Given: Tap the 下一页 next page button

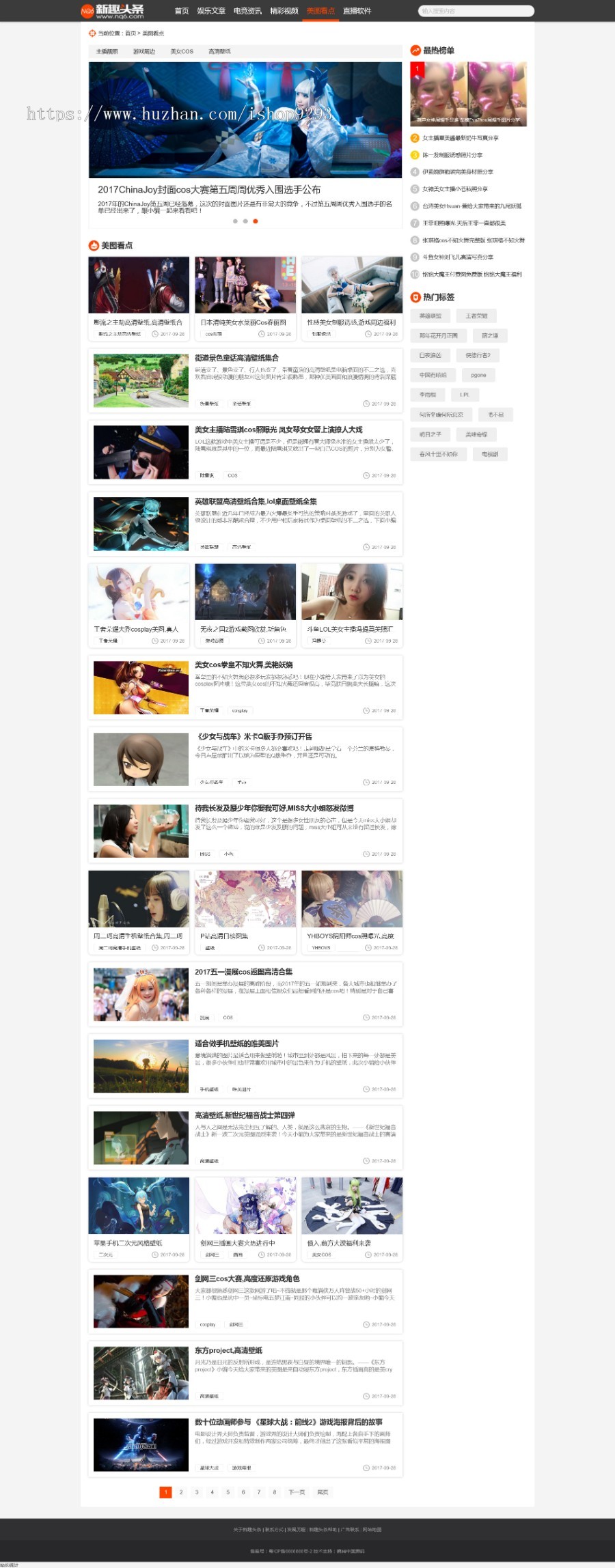Looking at the screenshot, I should point(296,1492).
